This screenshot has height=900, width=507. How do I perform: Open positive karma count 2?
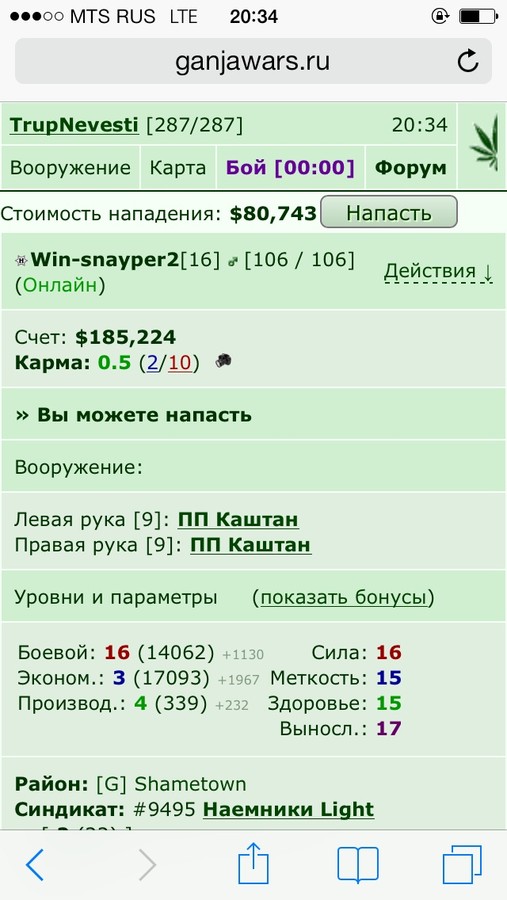point(152,363)
